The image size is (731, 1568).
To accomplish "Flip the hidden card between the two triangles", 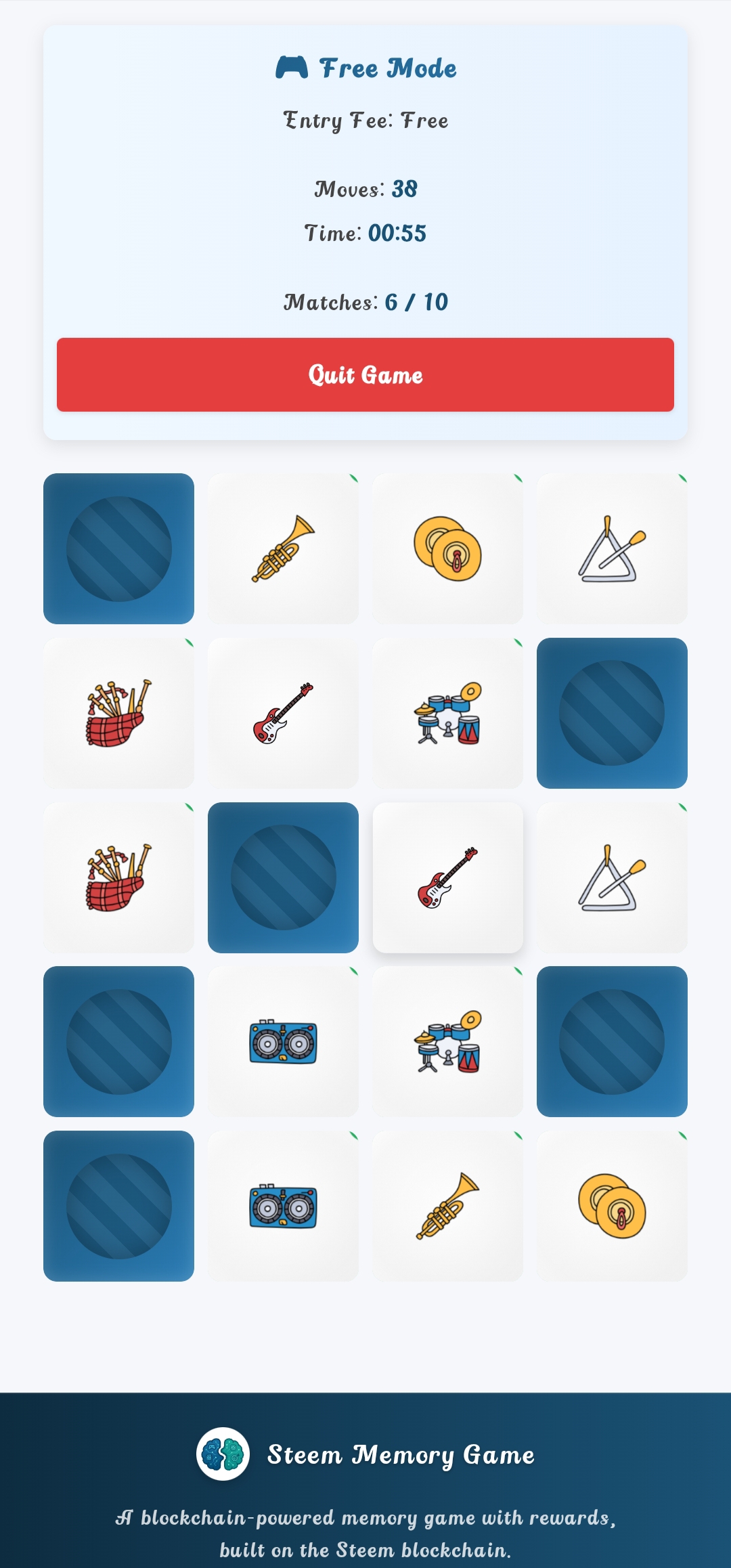I will click(612, 713).
